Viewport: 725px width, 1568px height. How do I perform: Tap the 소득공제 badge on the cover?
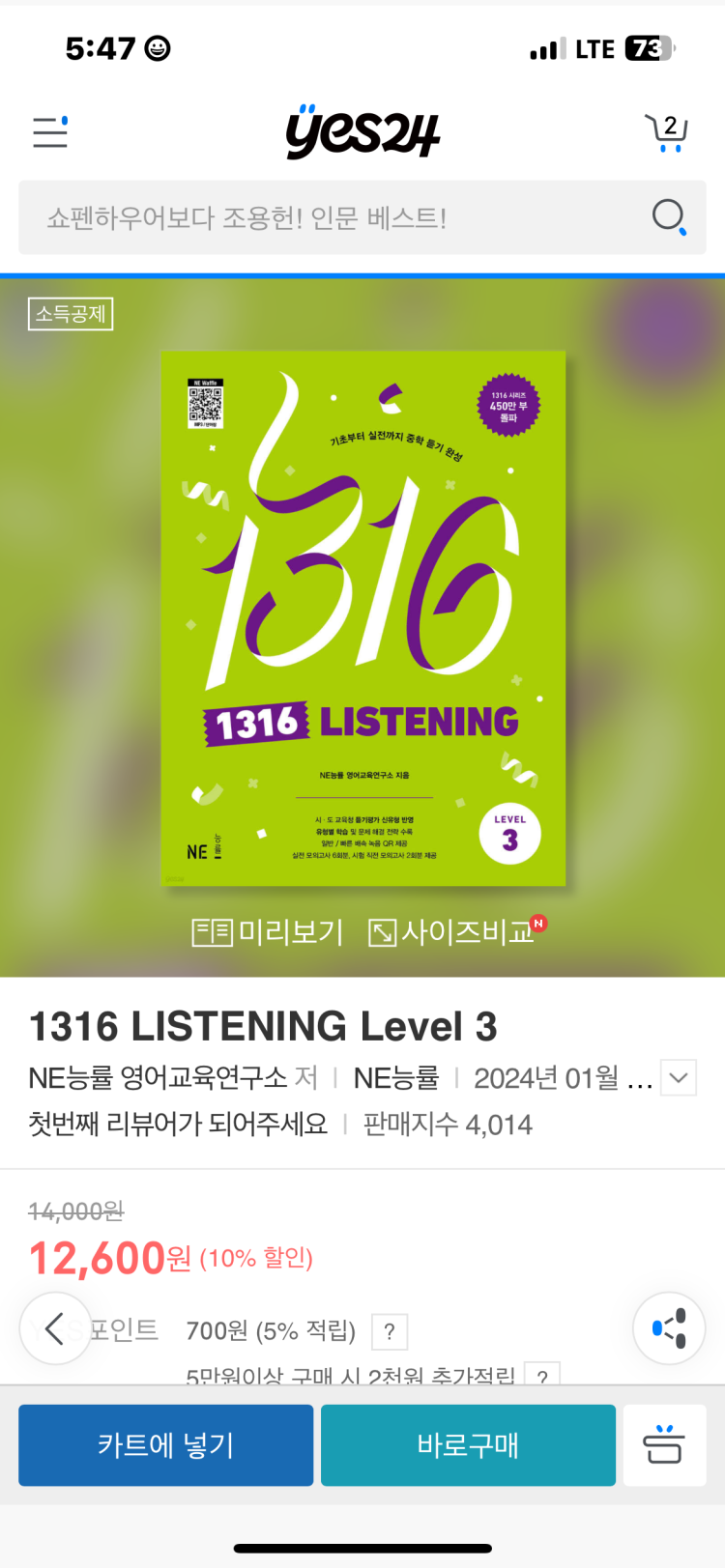(x=70, y=313)
